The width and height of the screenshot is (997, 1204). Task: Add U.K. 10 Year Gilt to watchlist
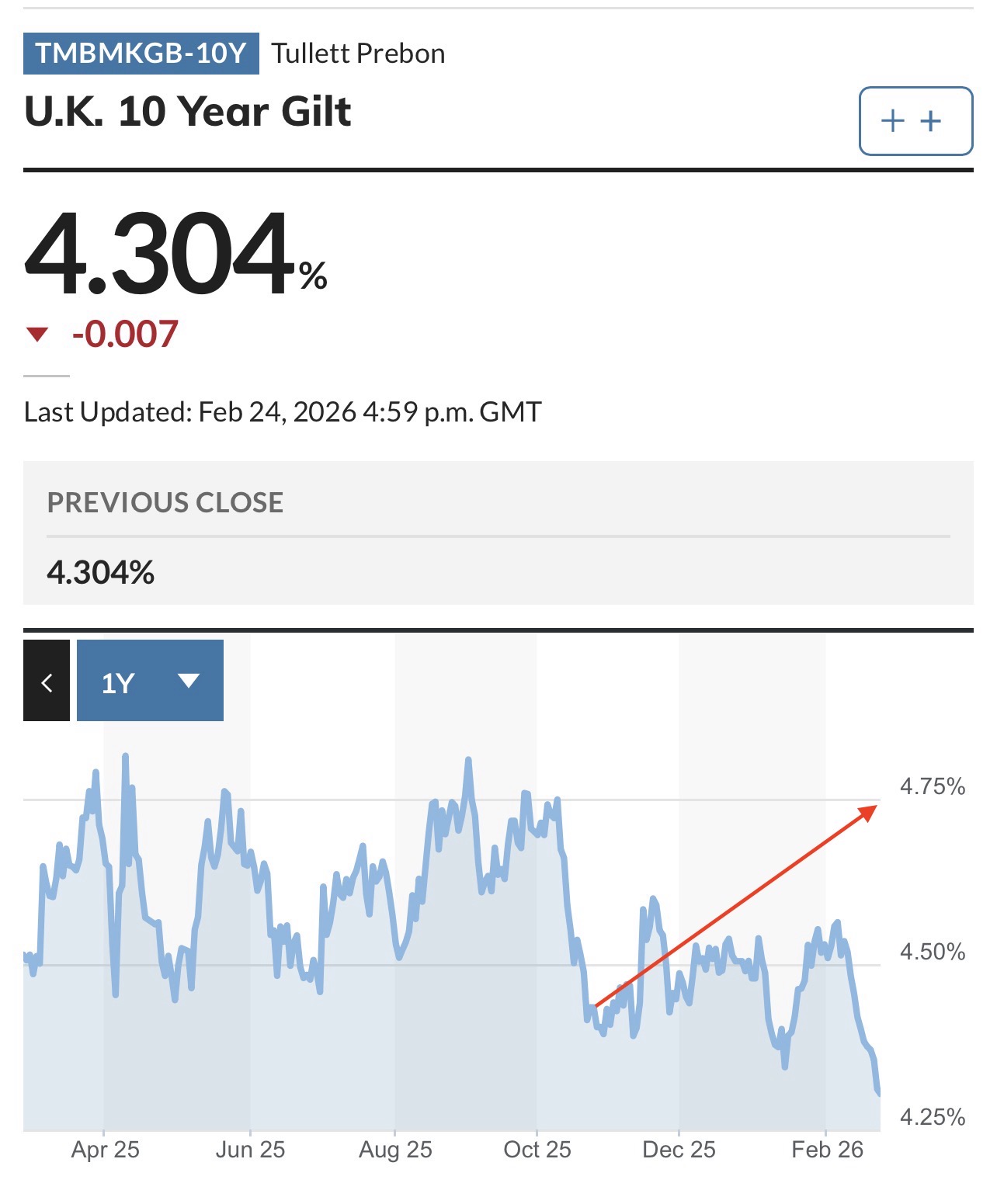[x=915, y=121]
